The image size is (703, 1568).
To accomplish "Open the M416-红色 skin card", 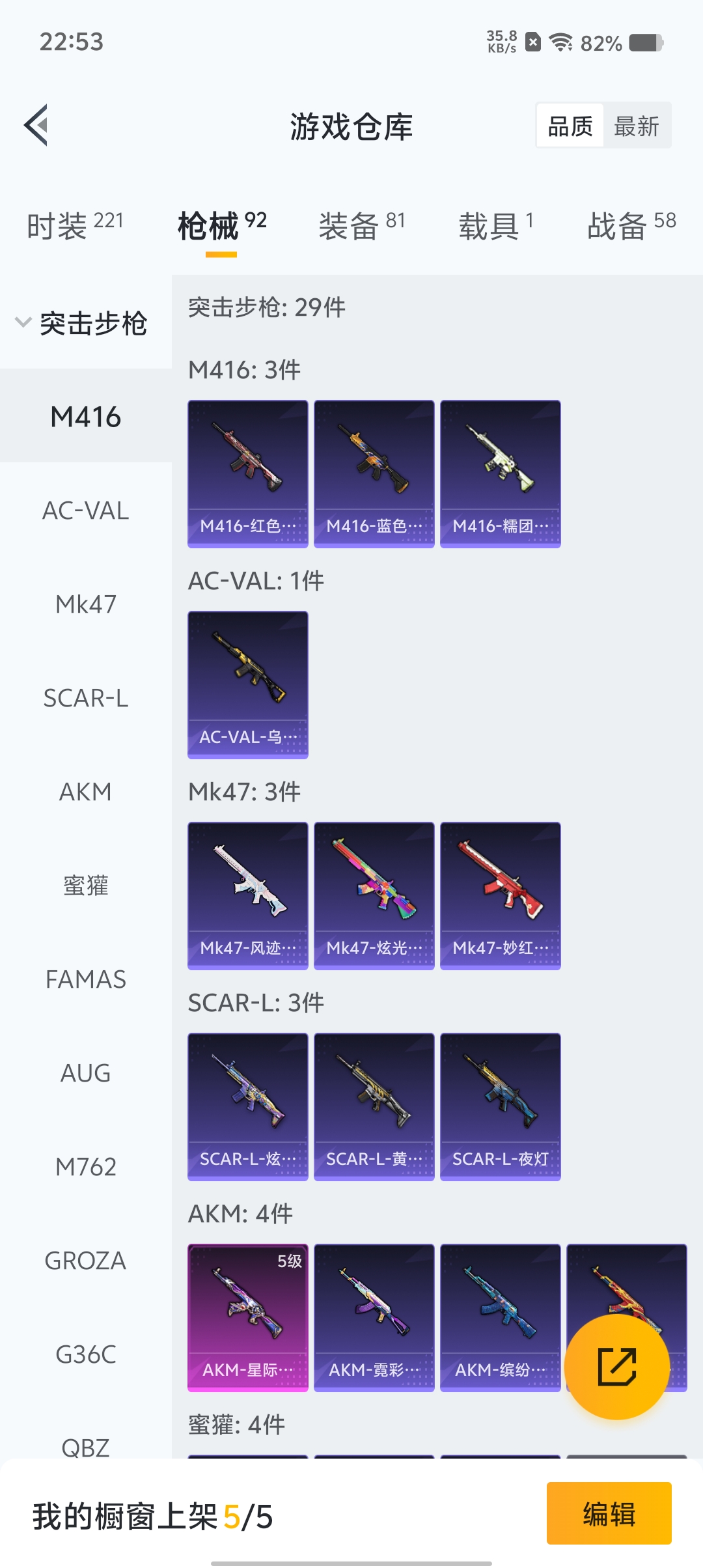I will point(247,474).
